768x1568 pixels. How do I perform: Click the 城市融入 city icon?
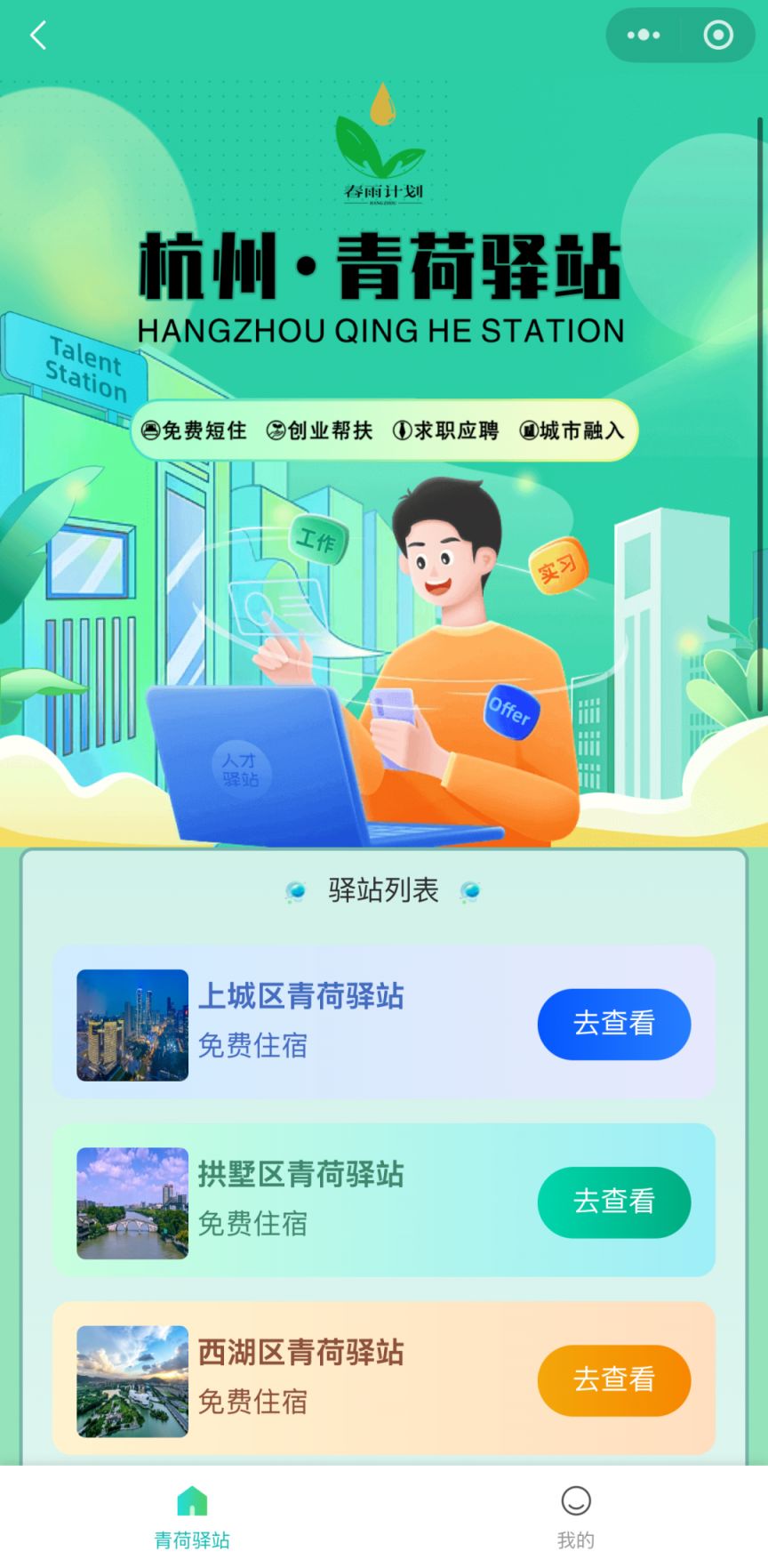[x=531, y=430]
